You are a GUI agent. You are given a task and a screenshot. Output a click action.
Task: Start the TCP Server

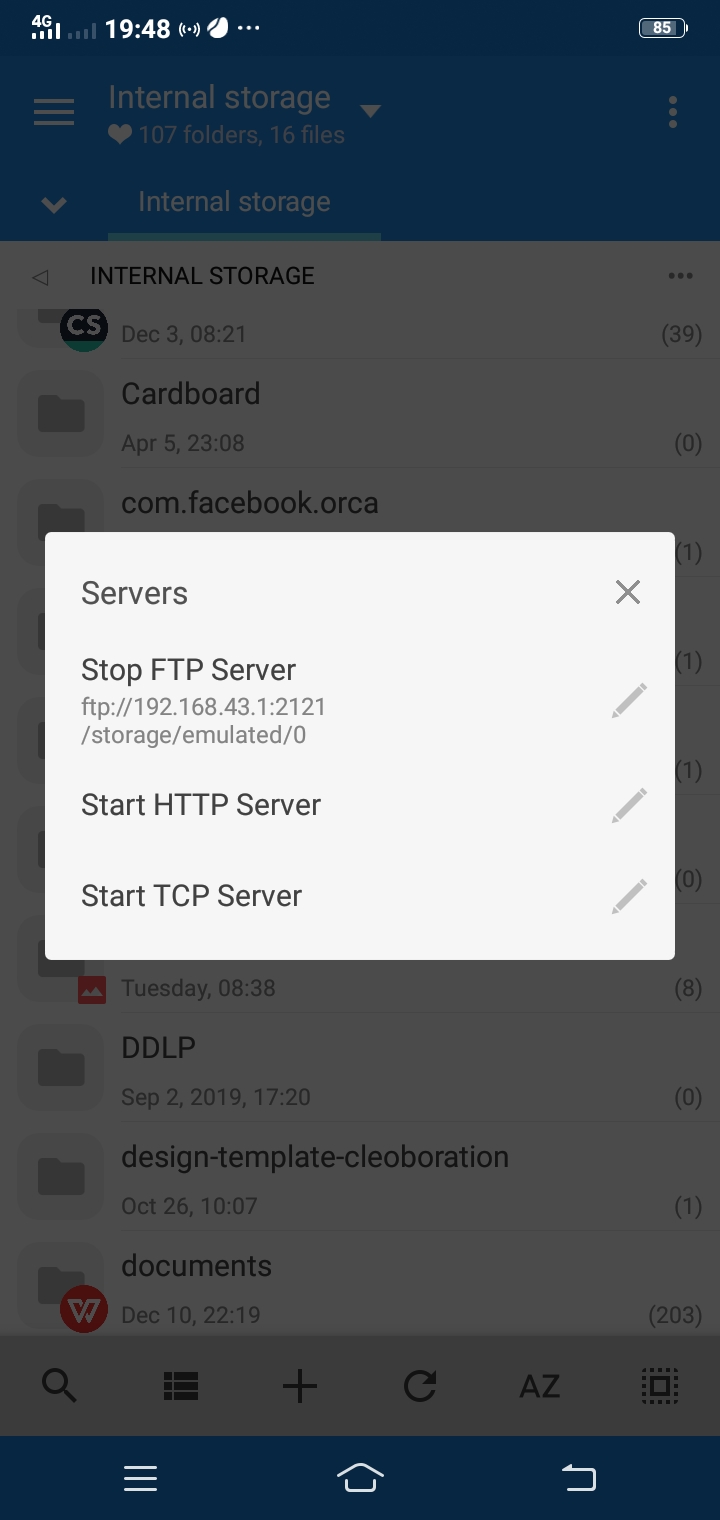tap(191, 896)
